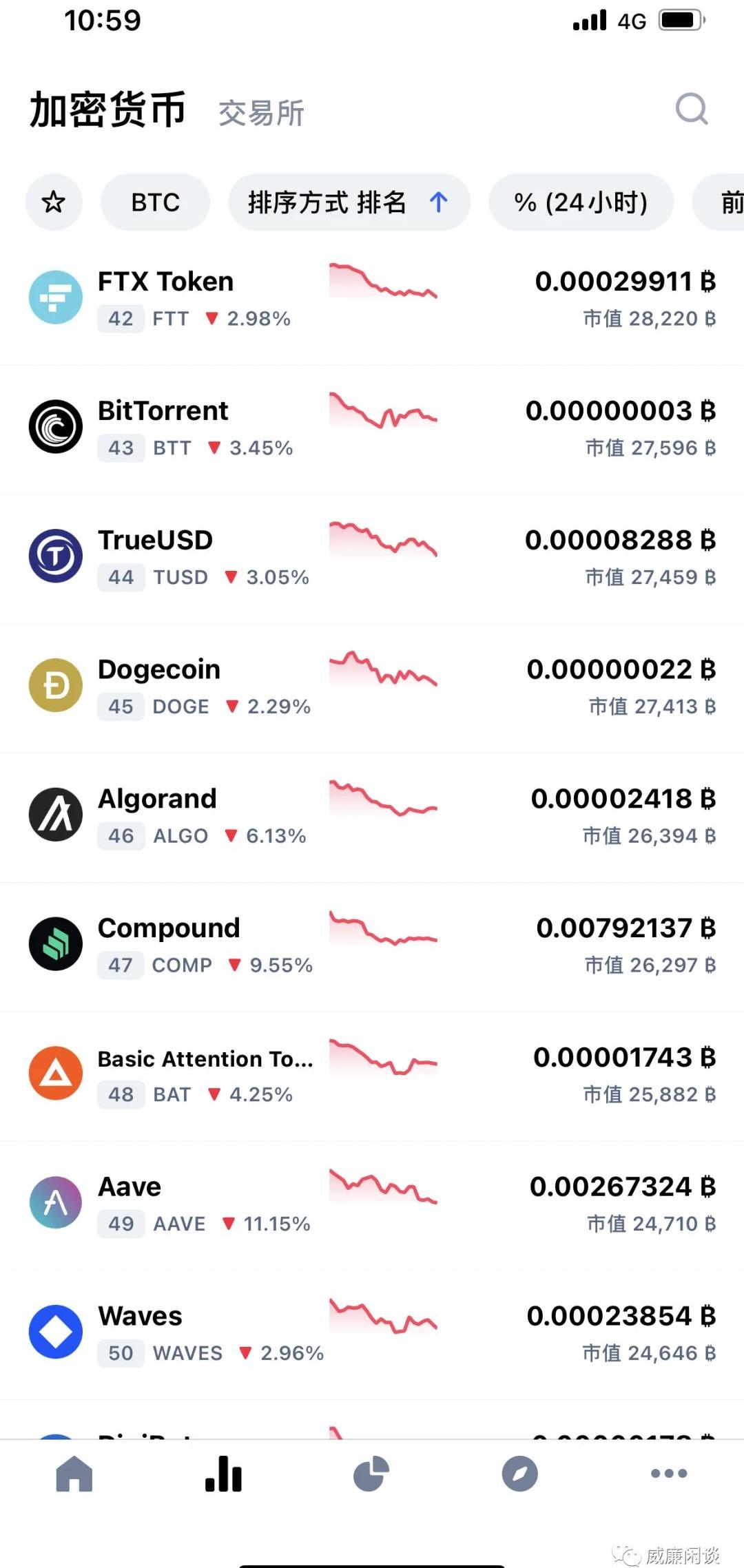The width and height of the screenshot is (744, 1568).
Task: Go to the home tab
Action: tap(74, 1474)
